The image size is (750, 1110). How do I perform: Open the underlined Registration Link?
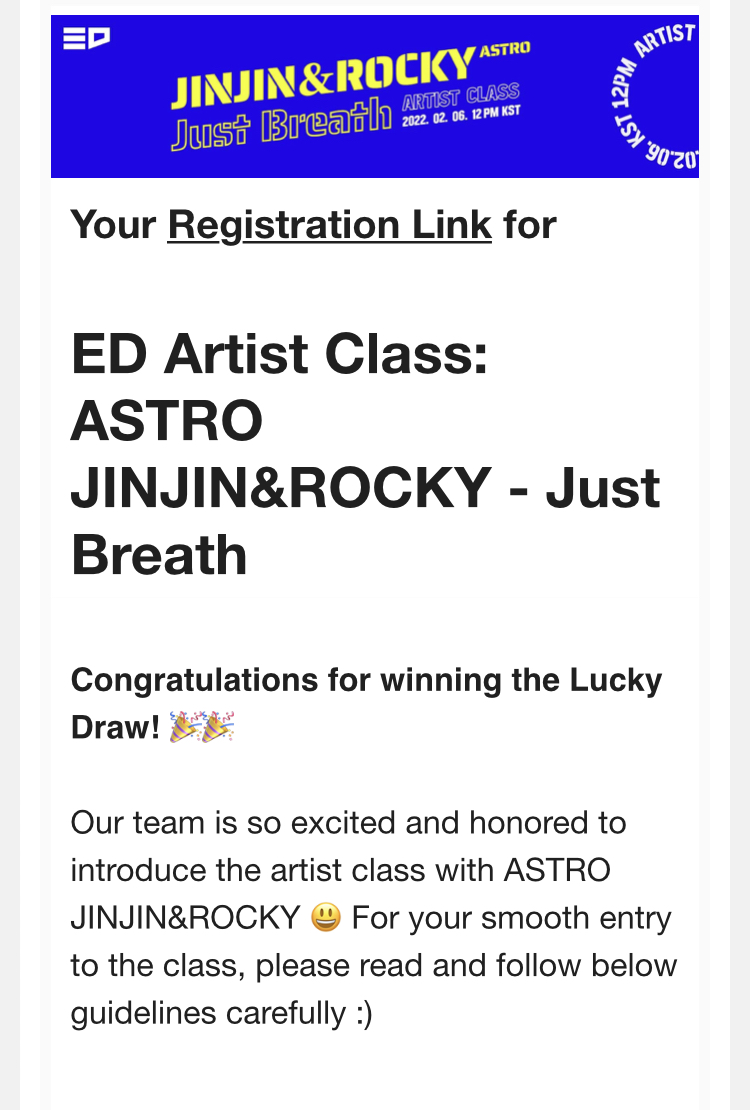click(329, 225)
